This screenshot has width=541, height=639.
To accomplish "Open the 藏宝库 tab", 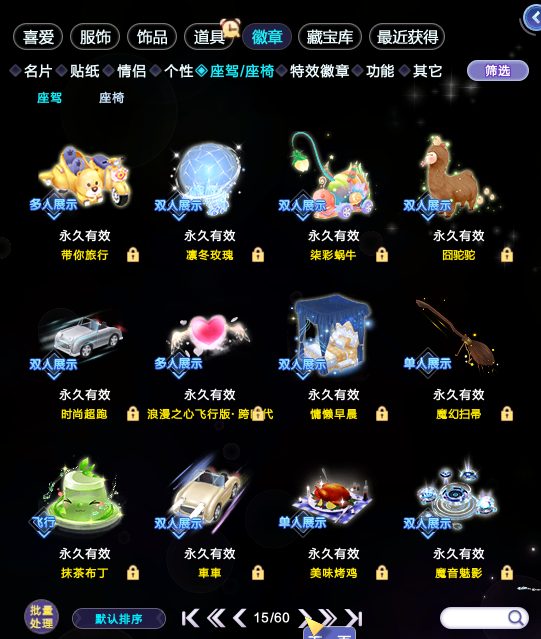I will 330,37.
